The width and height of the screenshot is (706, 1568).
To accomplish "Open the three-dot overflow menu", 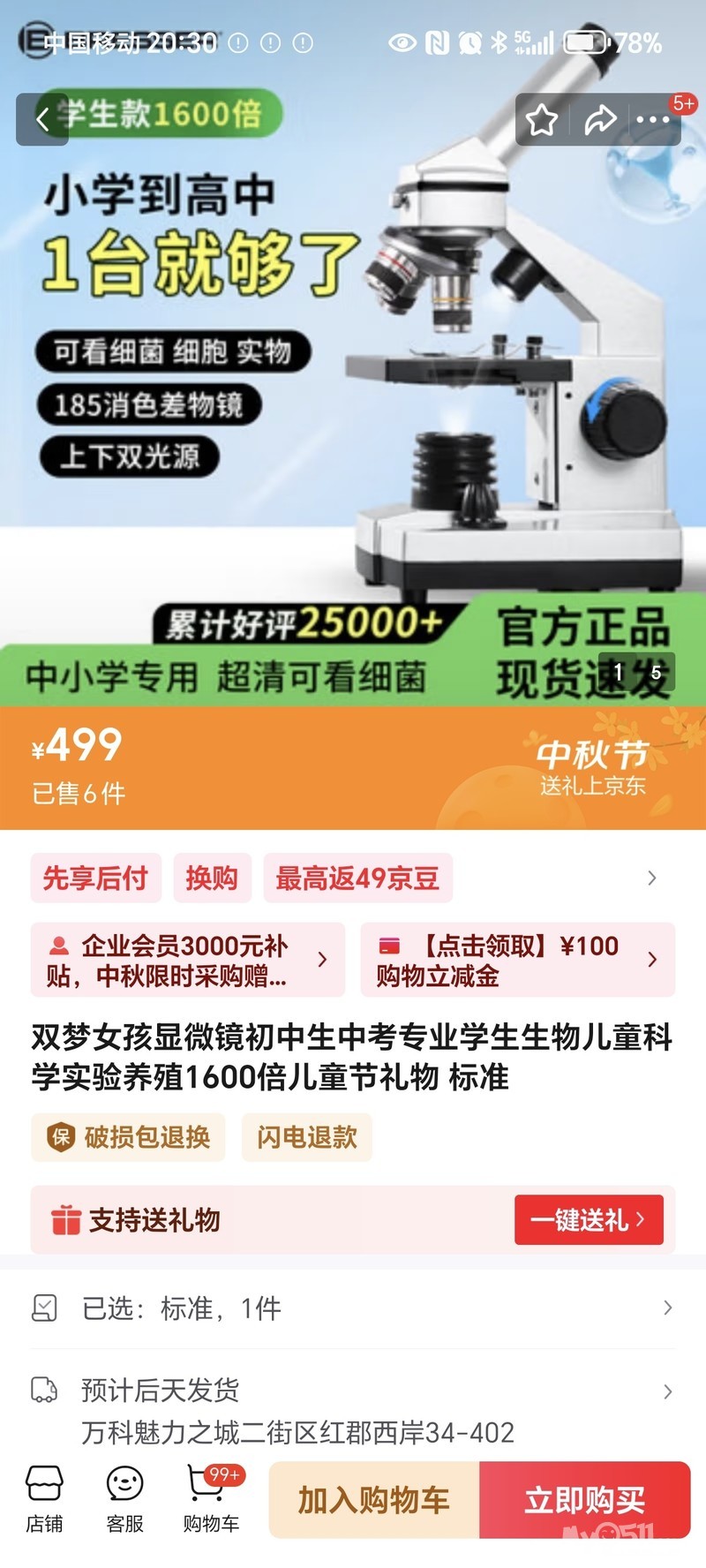I will pos(653,120).
